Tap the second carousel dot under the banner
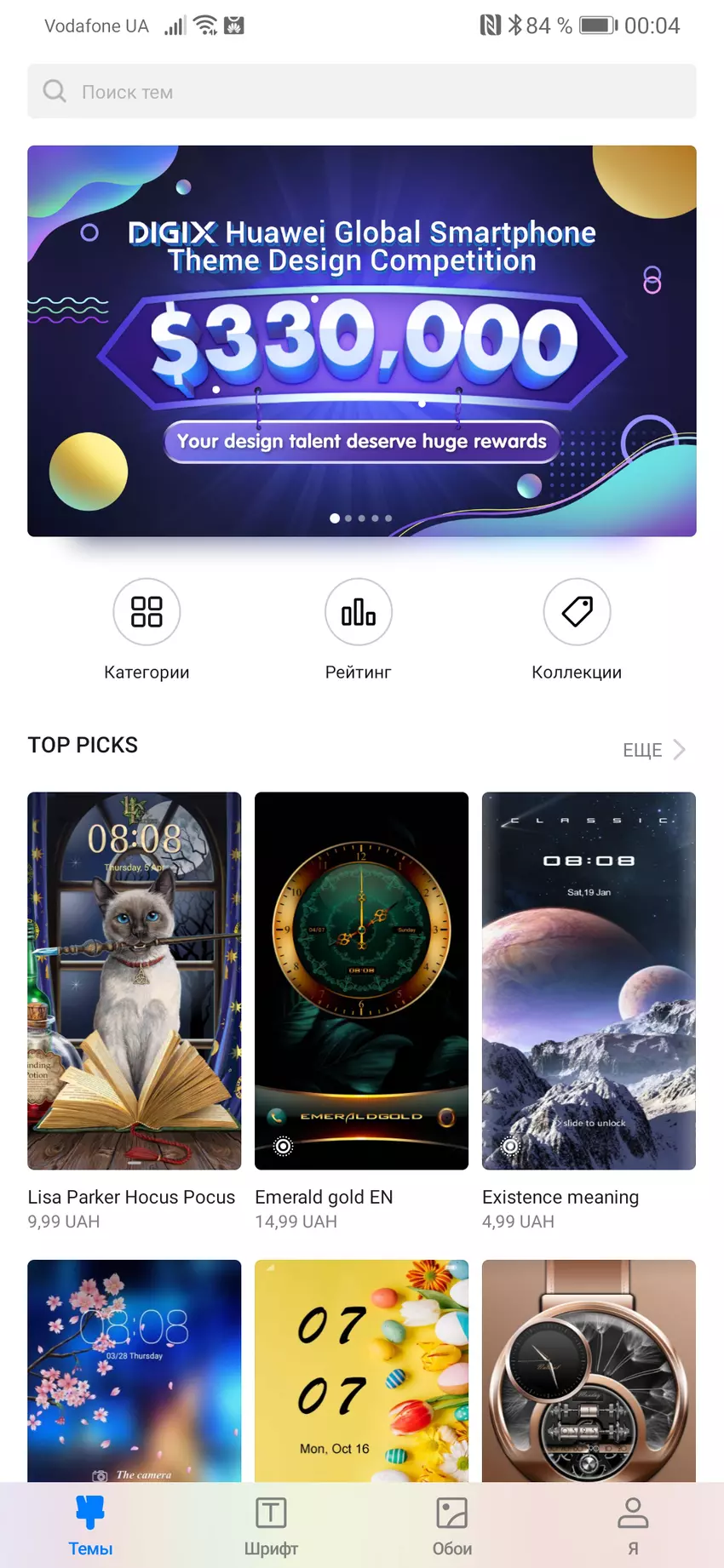 coord(348,518)
